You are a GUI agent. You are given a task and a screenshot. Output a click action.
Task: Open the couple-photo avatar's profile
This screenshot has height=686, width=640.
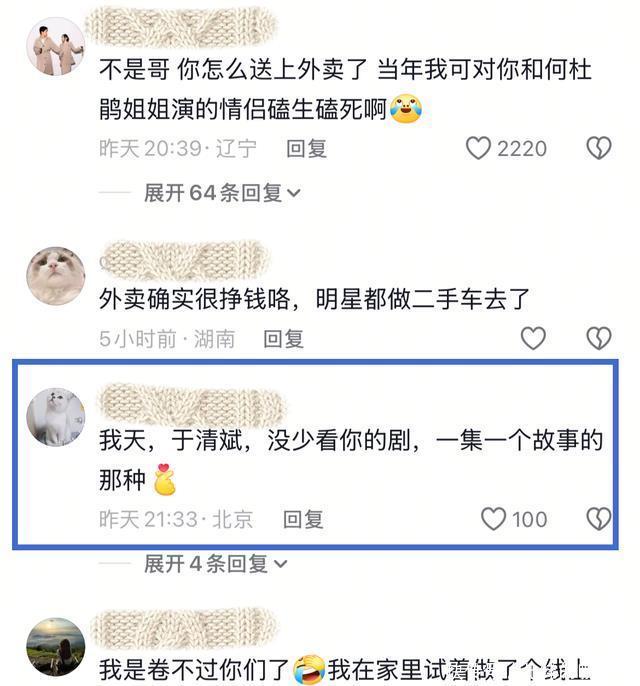pyautogui.click(x=55, y=47)
